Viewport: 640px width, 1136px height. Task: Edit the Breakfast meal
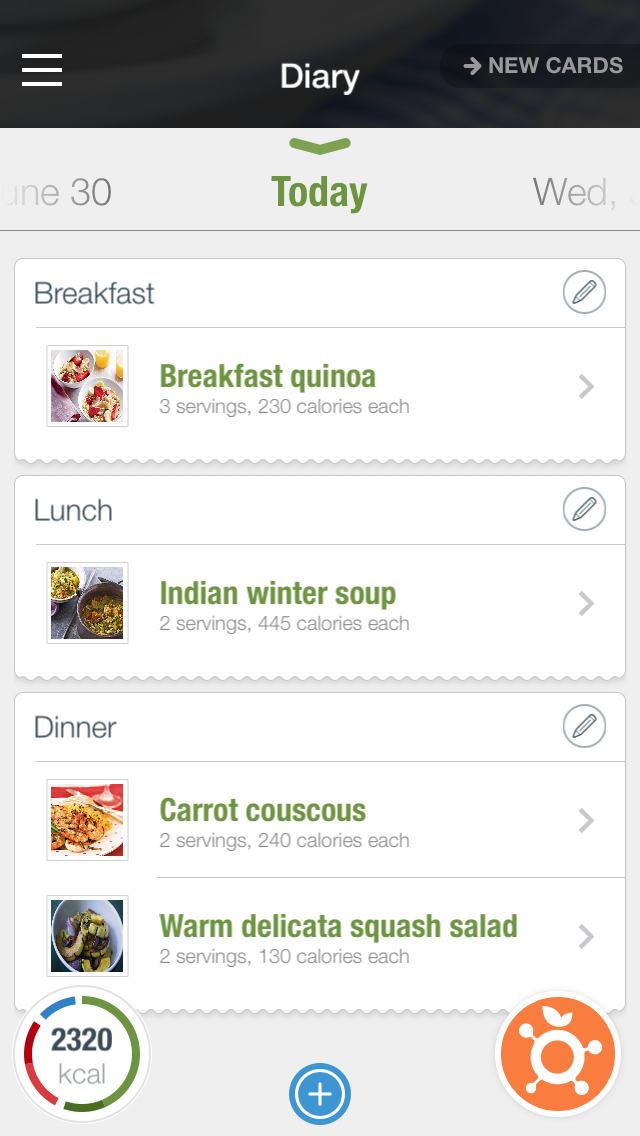click(584, 293)
